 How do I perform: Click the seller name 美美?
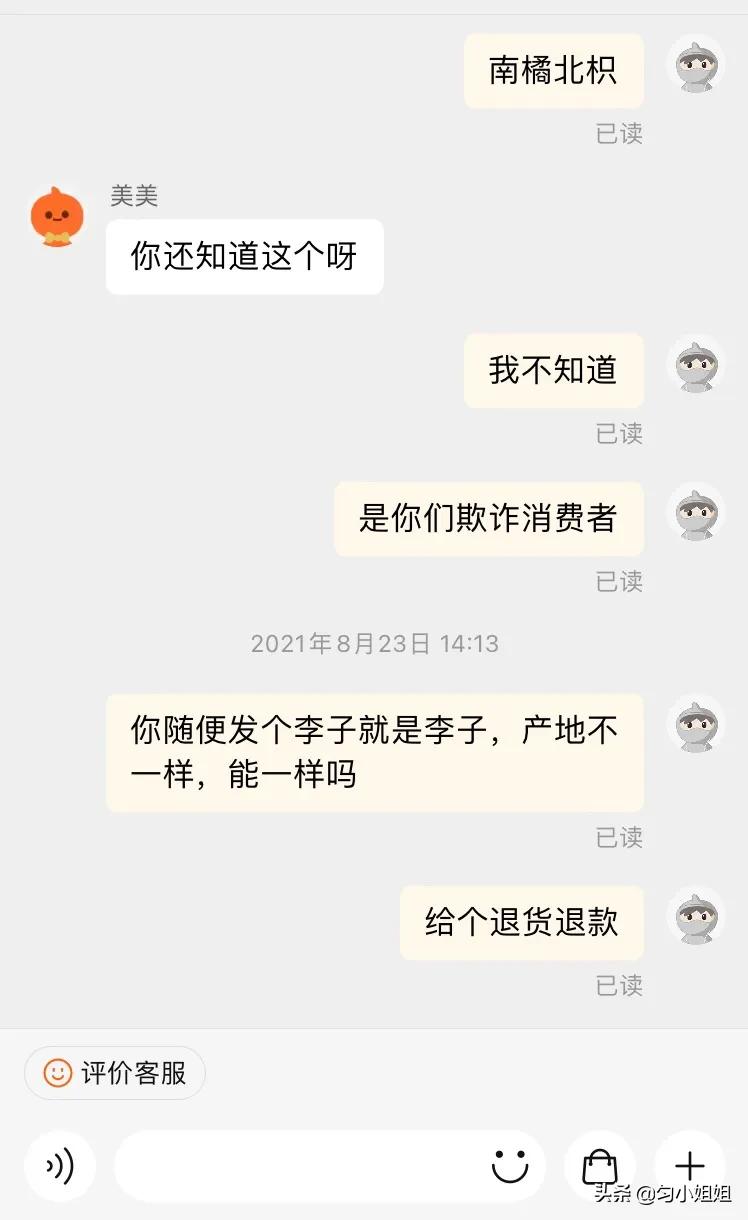pos(135,196)
